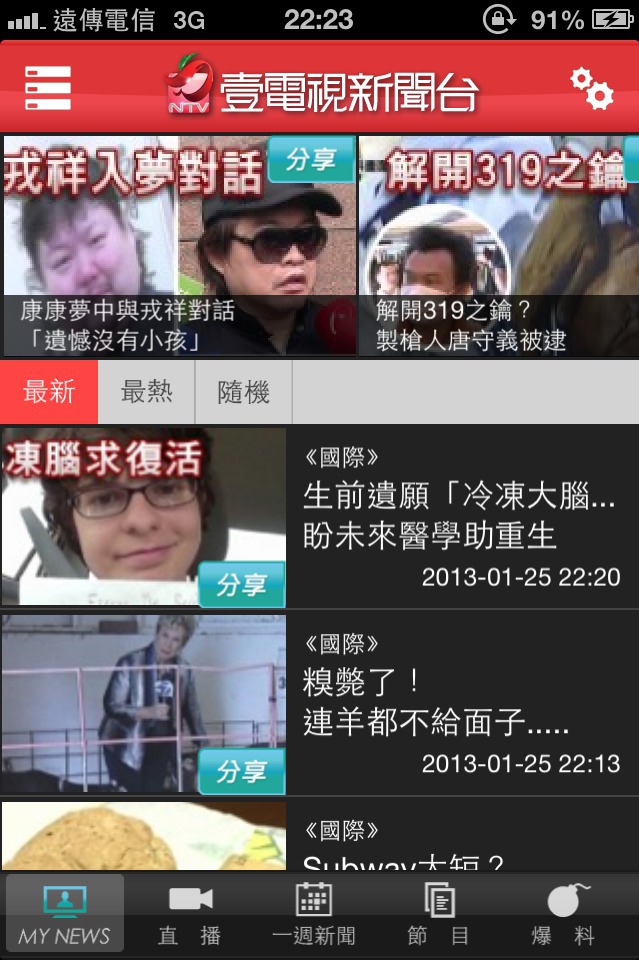The width and height of the screenshot is (639, 960).
Task: Select the 最新 tab
Action: pyautogui.click(x=49, y=392)
